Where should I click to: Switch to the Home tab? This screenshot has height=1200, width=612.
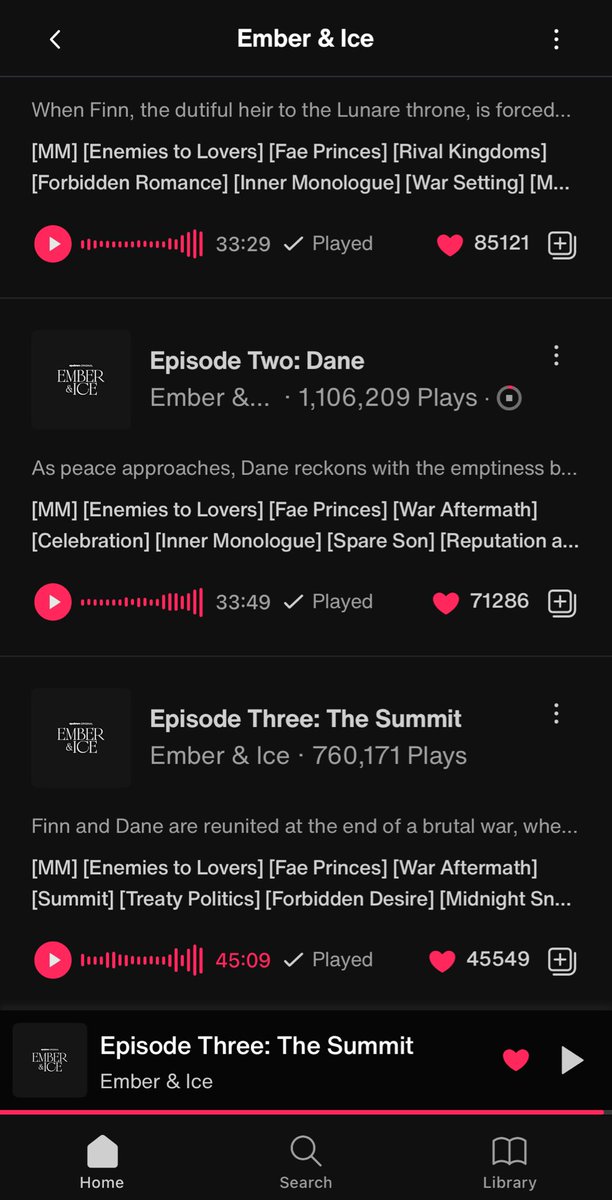102,1162
